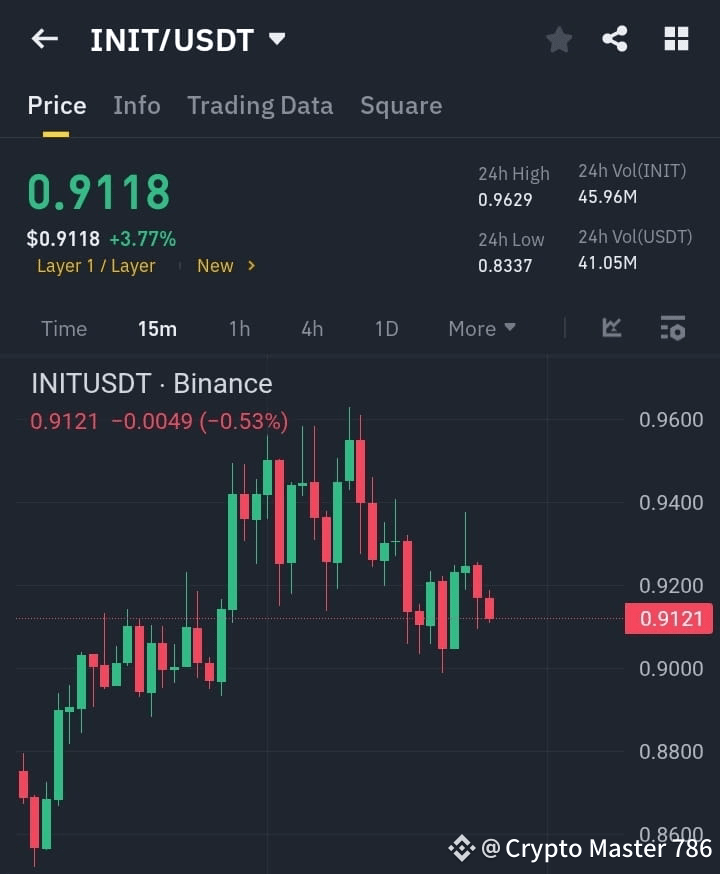Select the Info tab
The height and width of the screenshot is (874, 720).
tap(136, 105)
